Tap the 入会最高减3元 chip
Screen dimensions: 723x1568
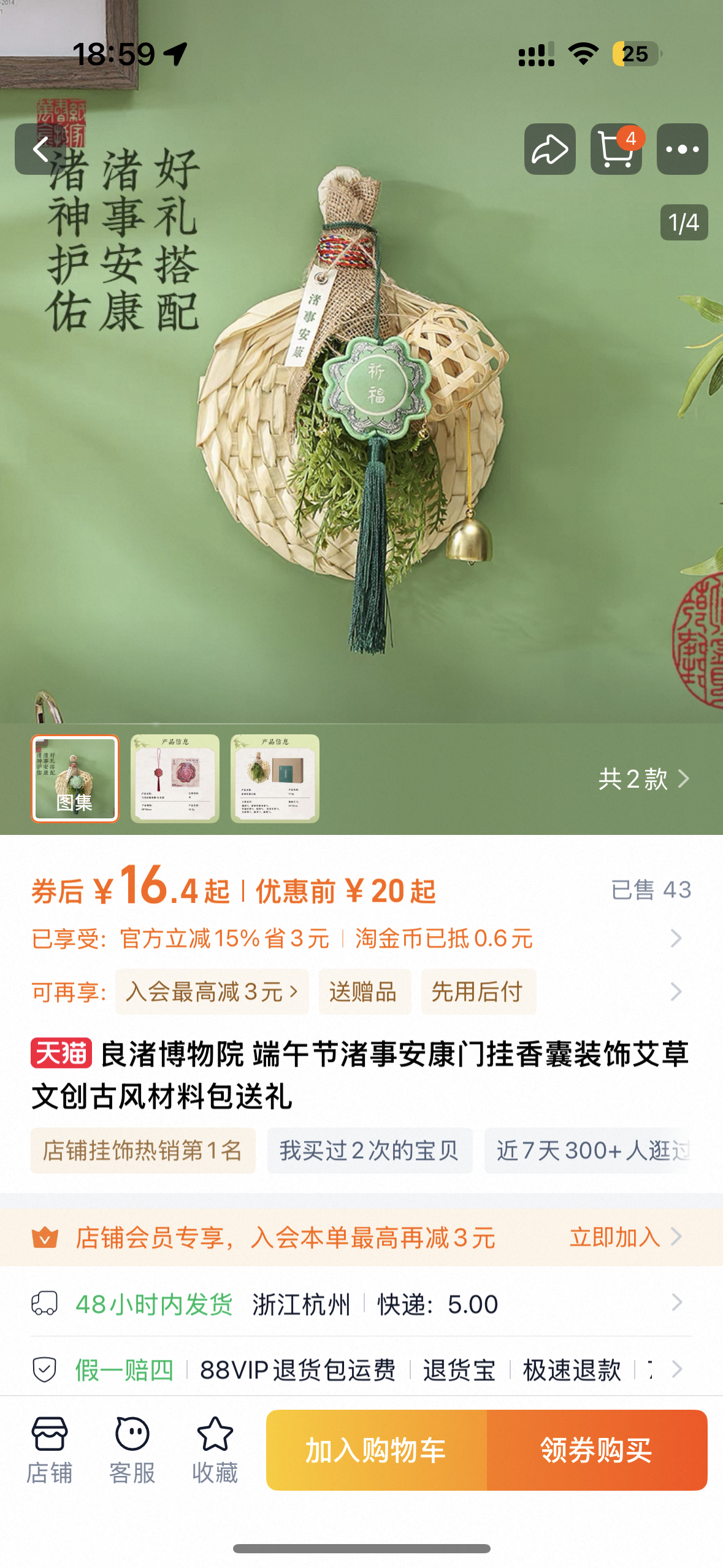212,991
